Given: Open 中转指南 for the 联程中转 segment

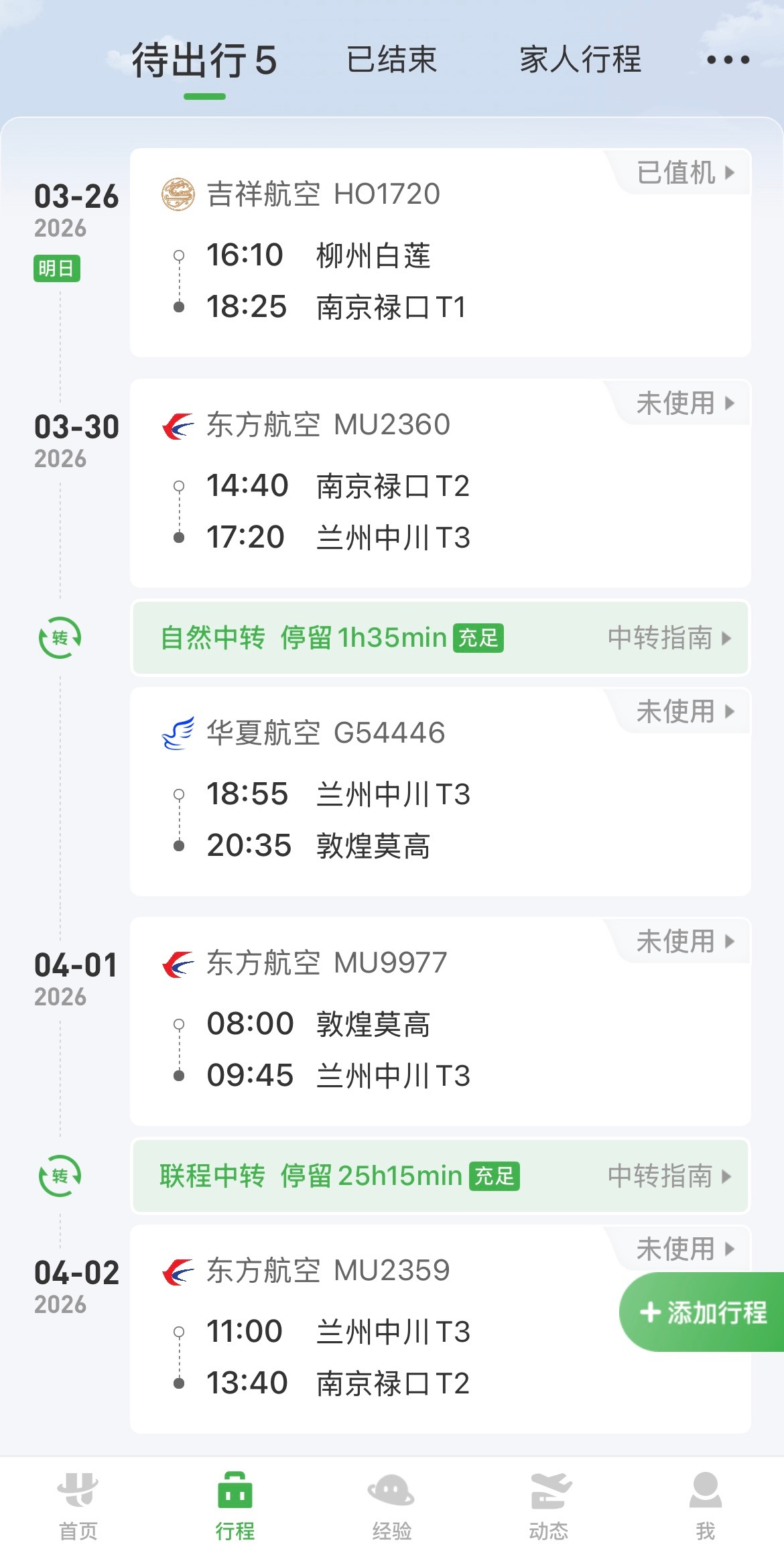Looking at the screenshot, I should (667, 1176).
